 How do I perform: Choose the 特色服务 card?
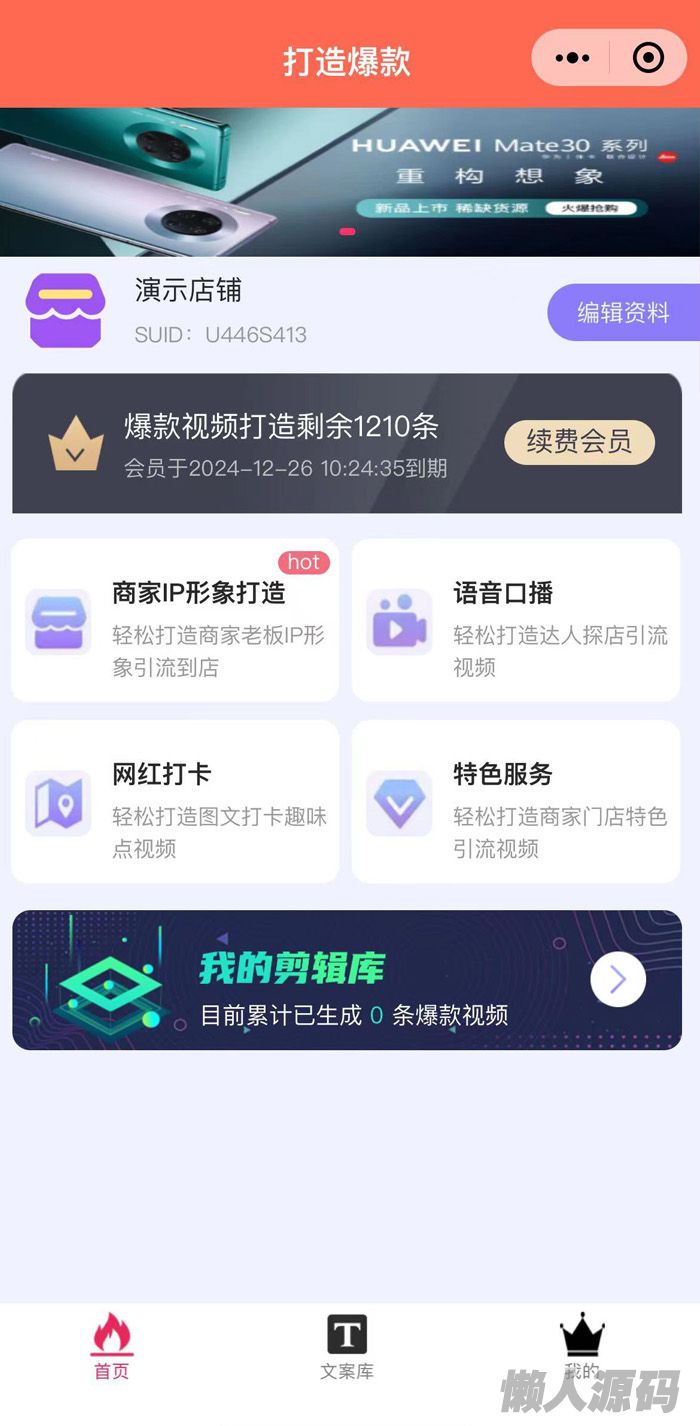[x=516, y=802]
